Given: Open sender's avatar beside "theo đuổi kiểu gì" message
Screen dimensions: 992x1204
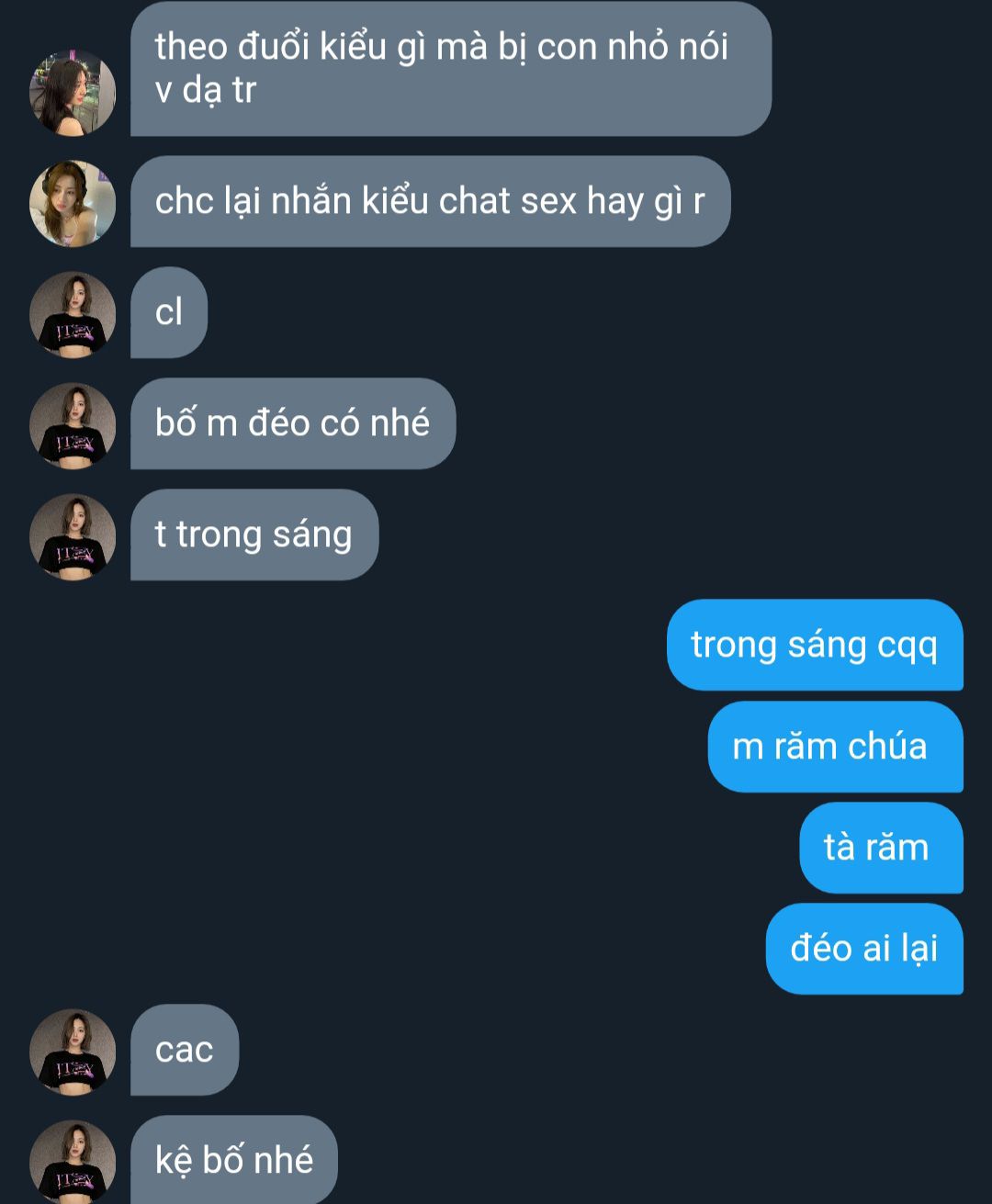Looking at the screenshot, I should click(x=73, y=93).
